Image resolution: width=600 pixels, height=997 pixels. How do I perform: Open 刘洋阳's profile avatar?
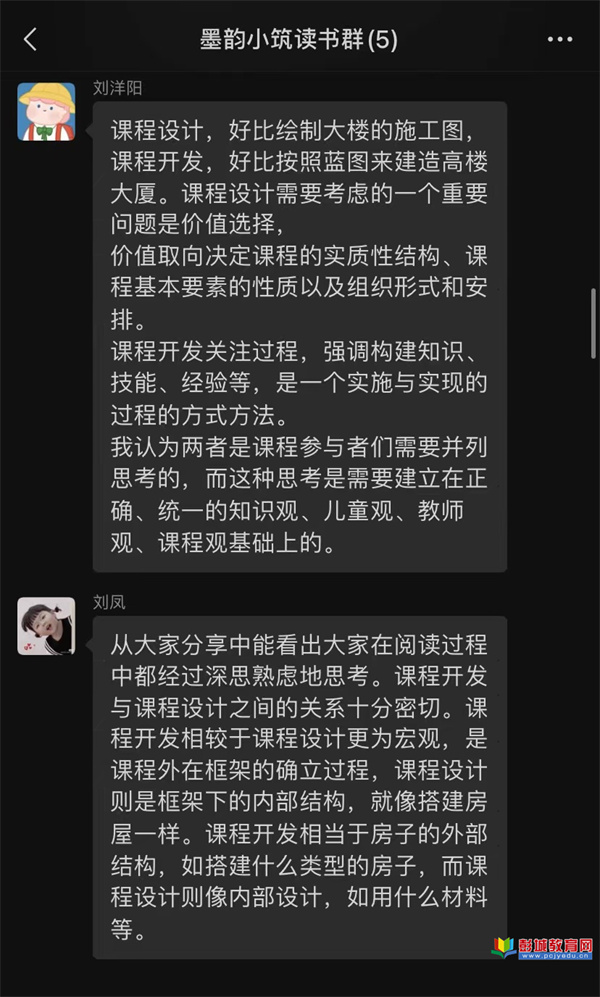coord(46,111)
